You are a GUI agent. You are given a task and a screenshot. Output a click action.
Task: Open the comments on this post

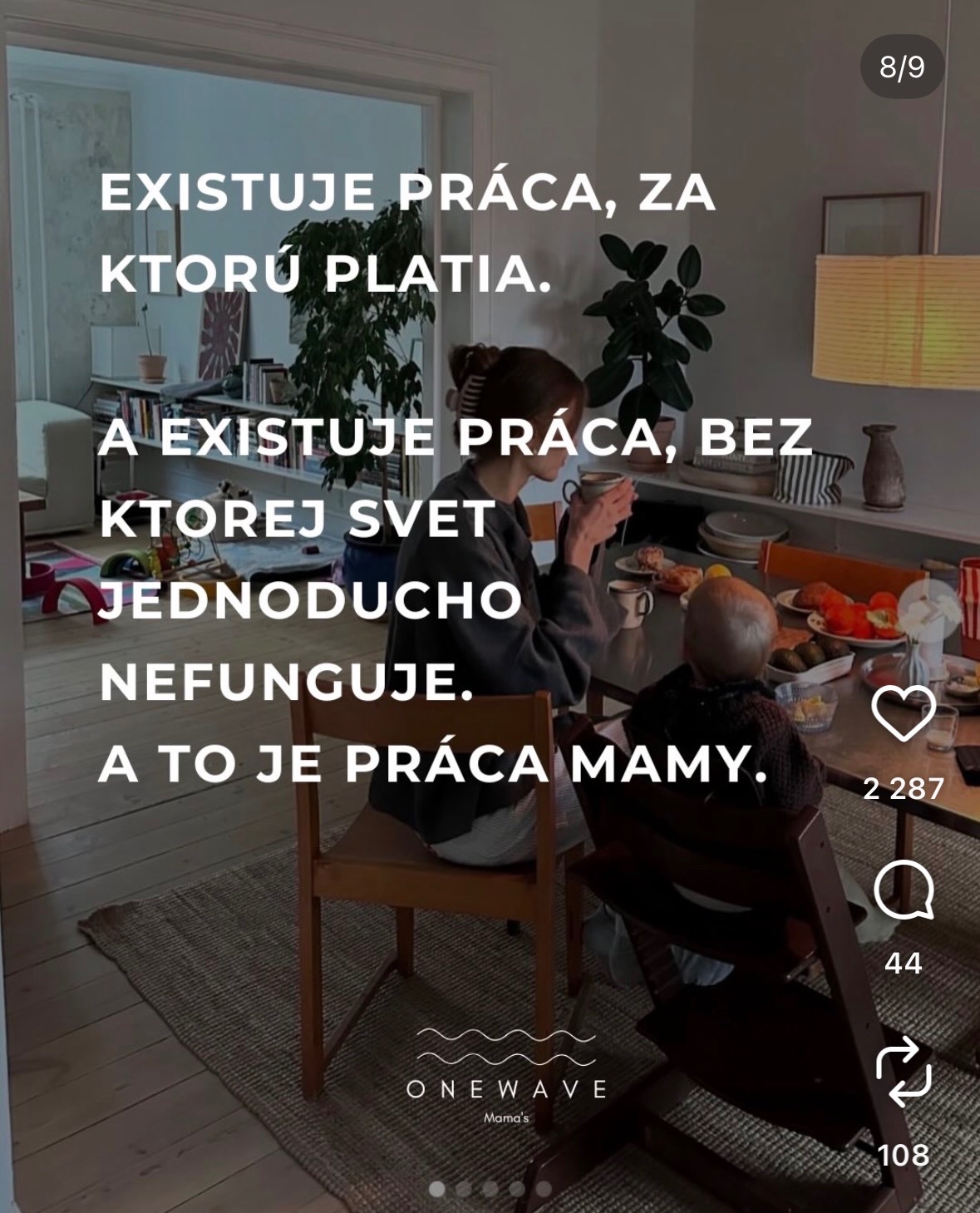tap(904, 890)
